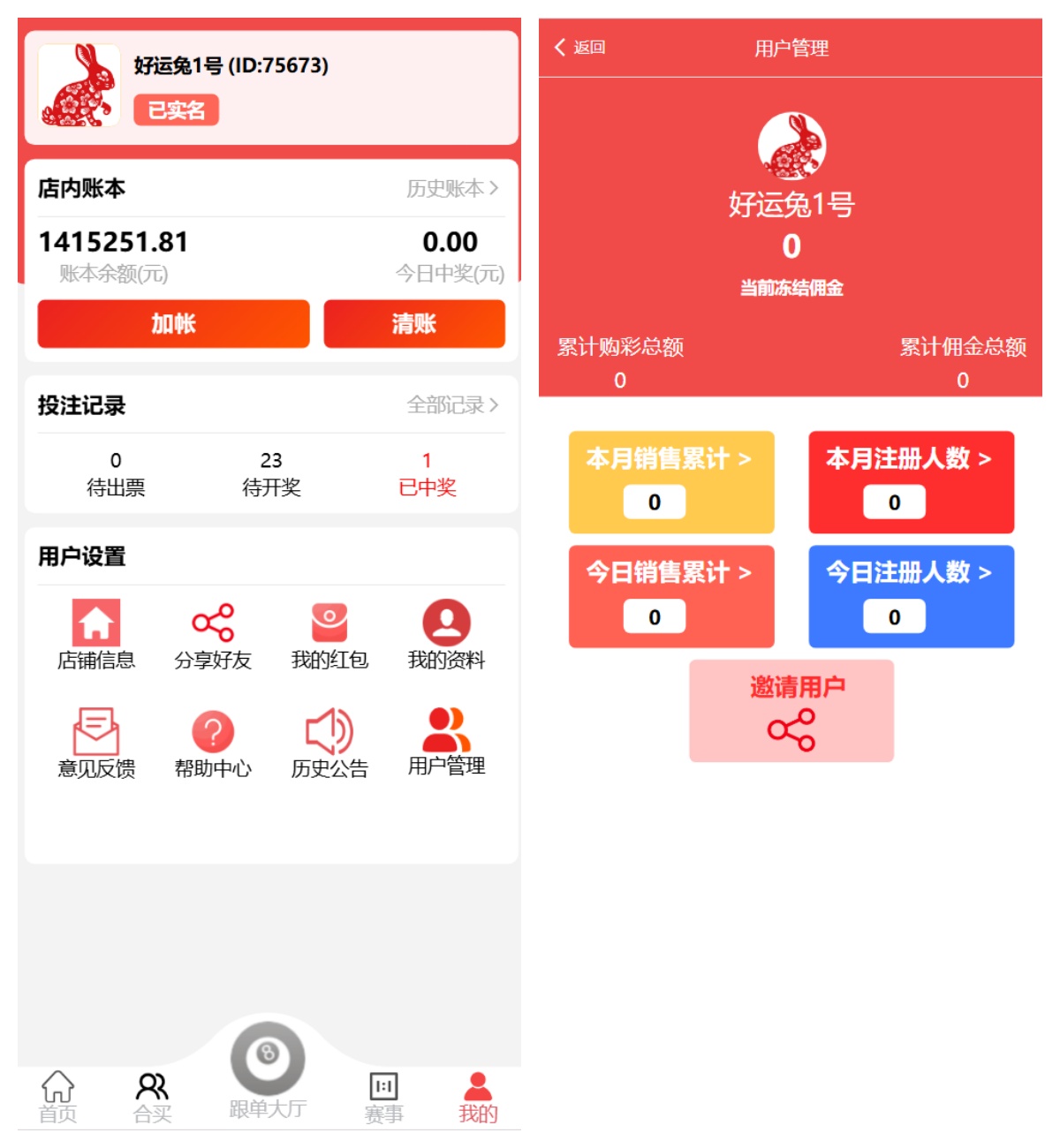Switch to the 赛事 tab
Image resolution: width=1060 pixels, height=1148 pixels.
pyautogui.click(x=383, y=1097)
